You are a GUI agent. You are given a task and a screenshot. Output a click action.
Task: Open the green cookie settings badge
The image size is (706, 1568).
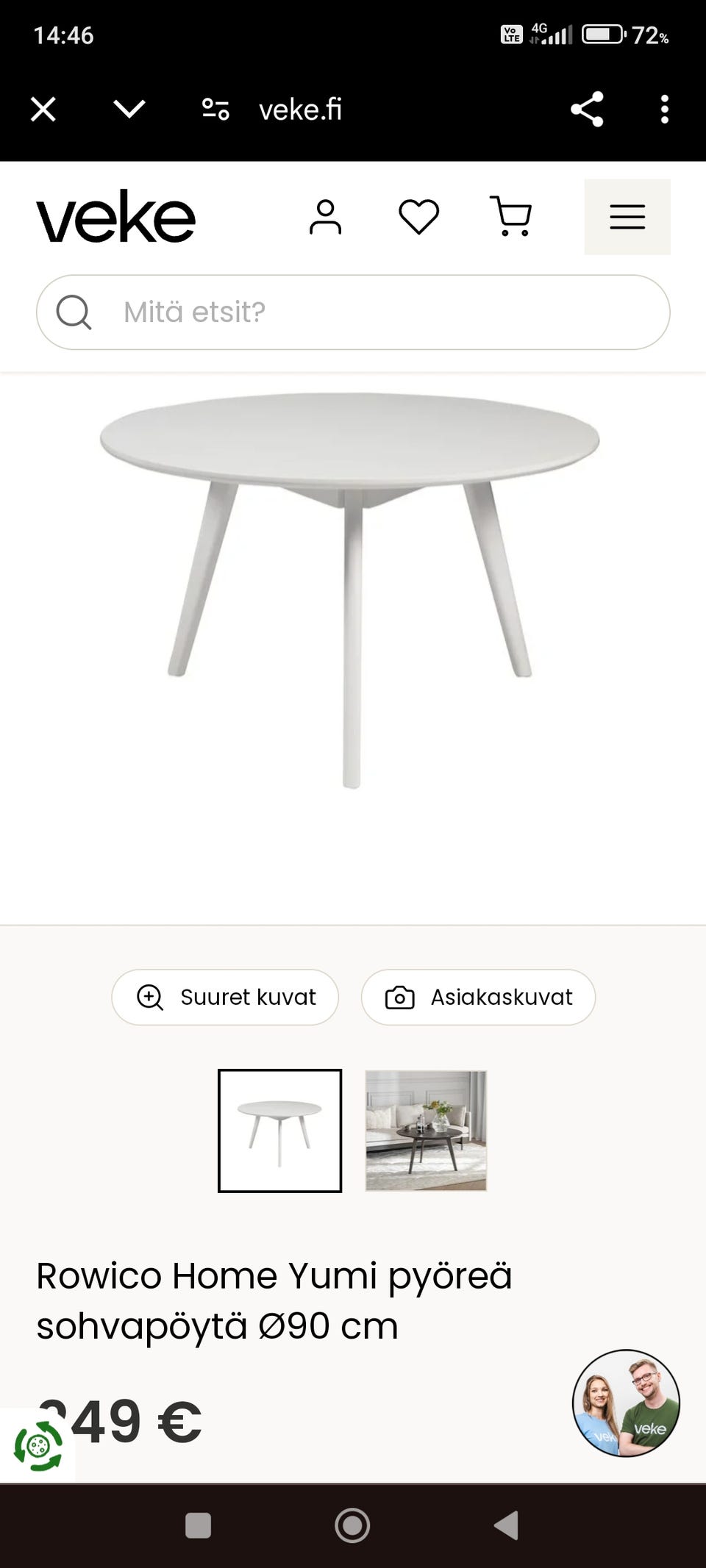(x=38, y=1445)
